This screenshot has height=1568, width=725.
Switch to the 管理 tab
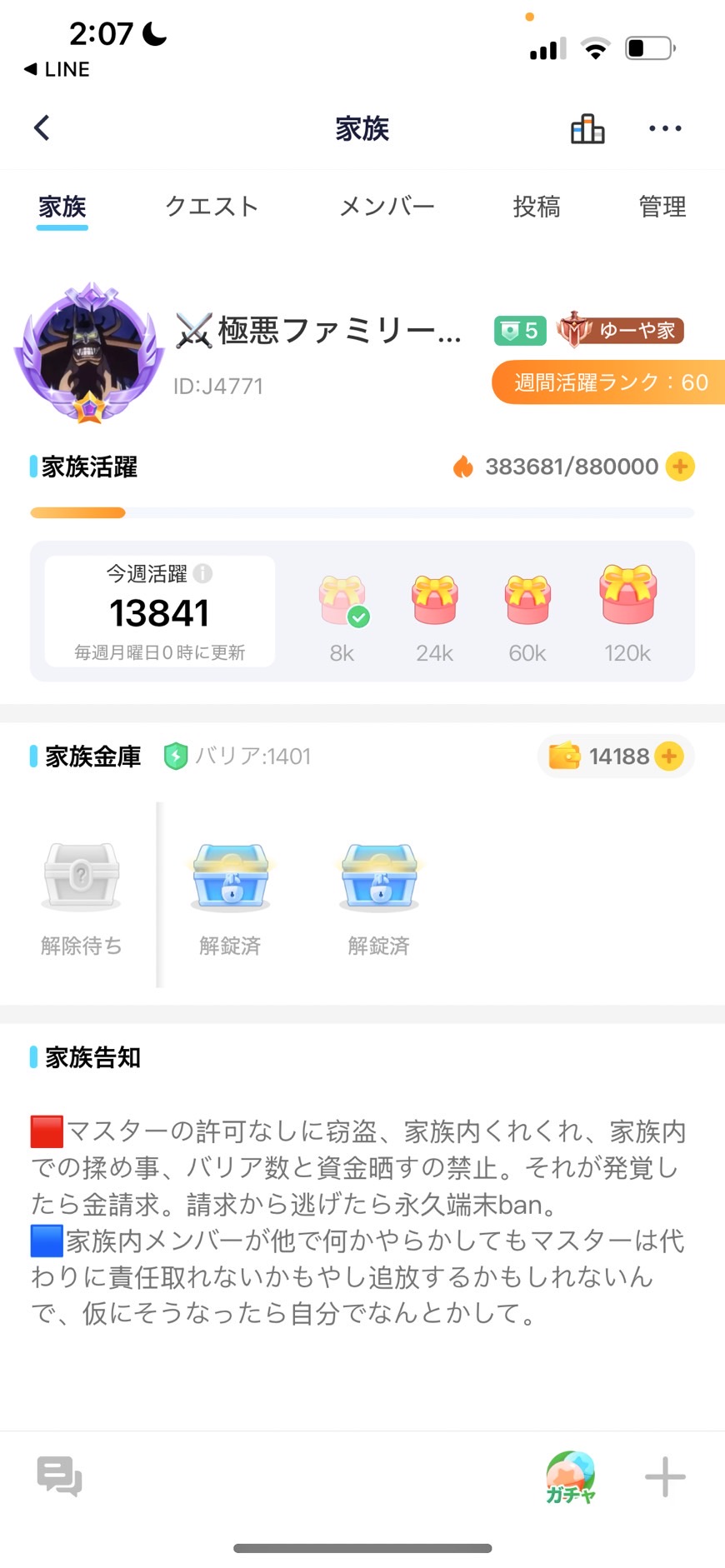[662, 206]
